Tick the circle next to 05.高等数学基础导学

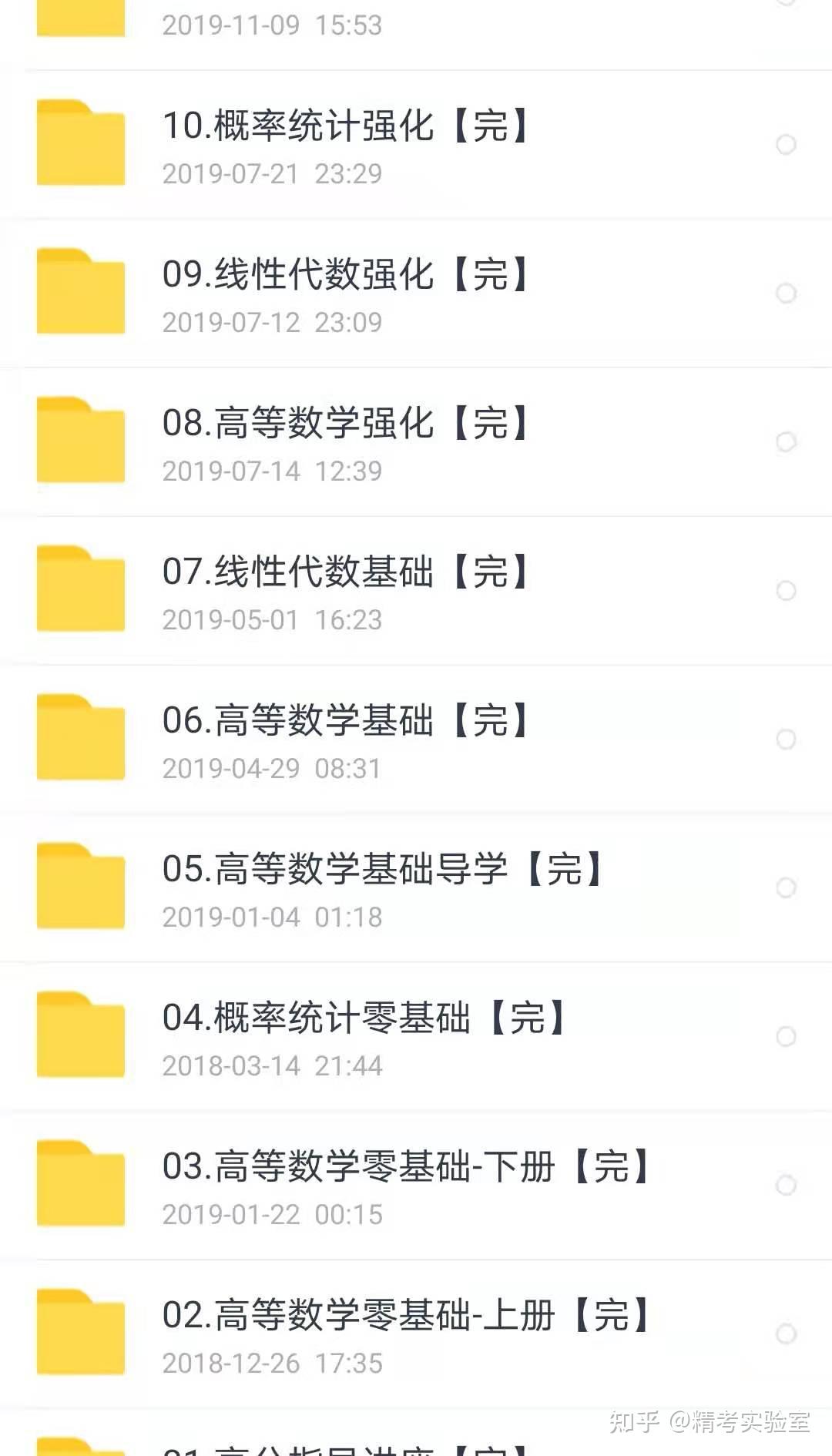[786, 888]
